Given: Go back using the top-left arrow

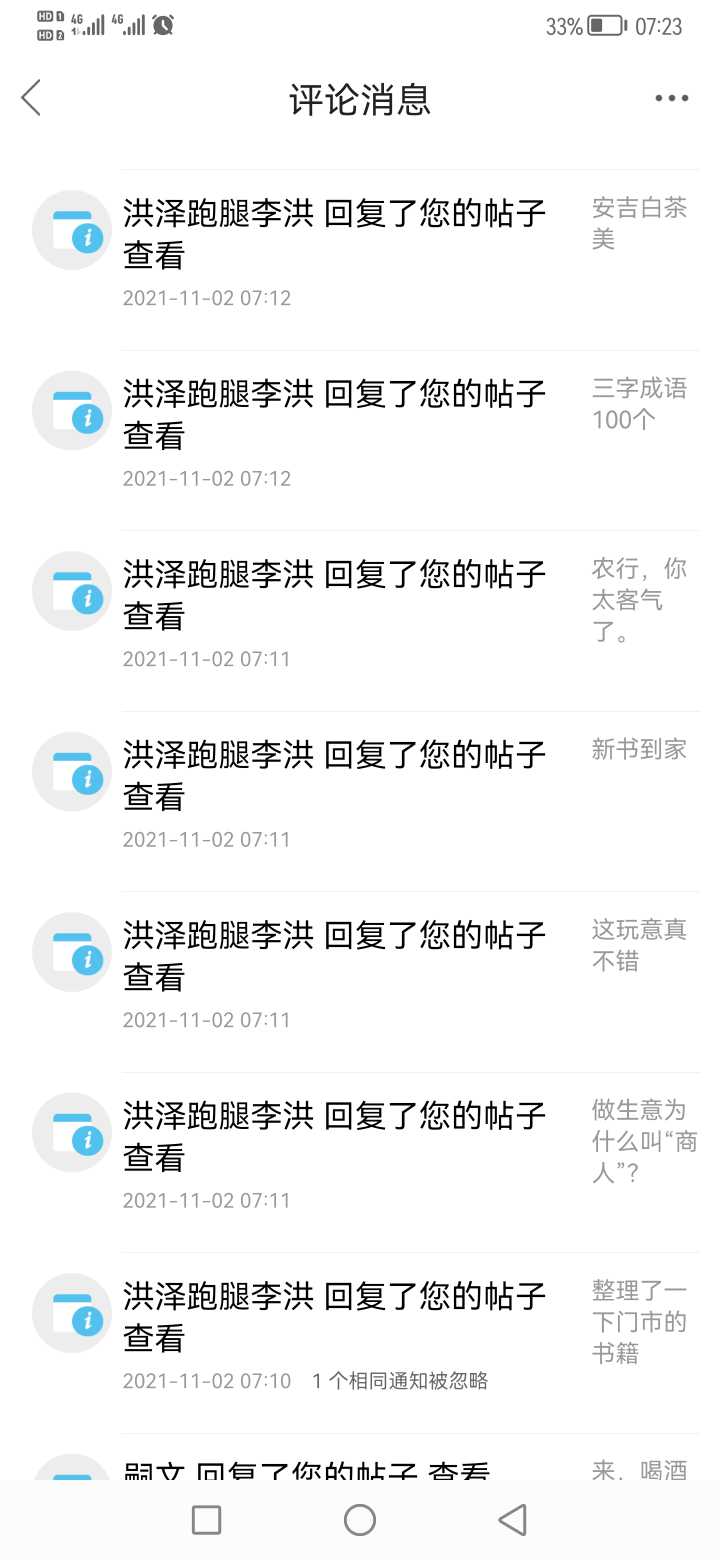Looking at the screenshot, I should click(31, 98).
